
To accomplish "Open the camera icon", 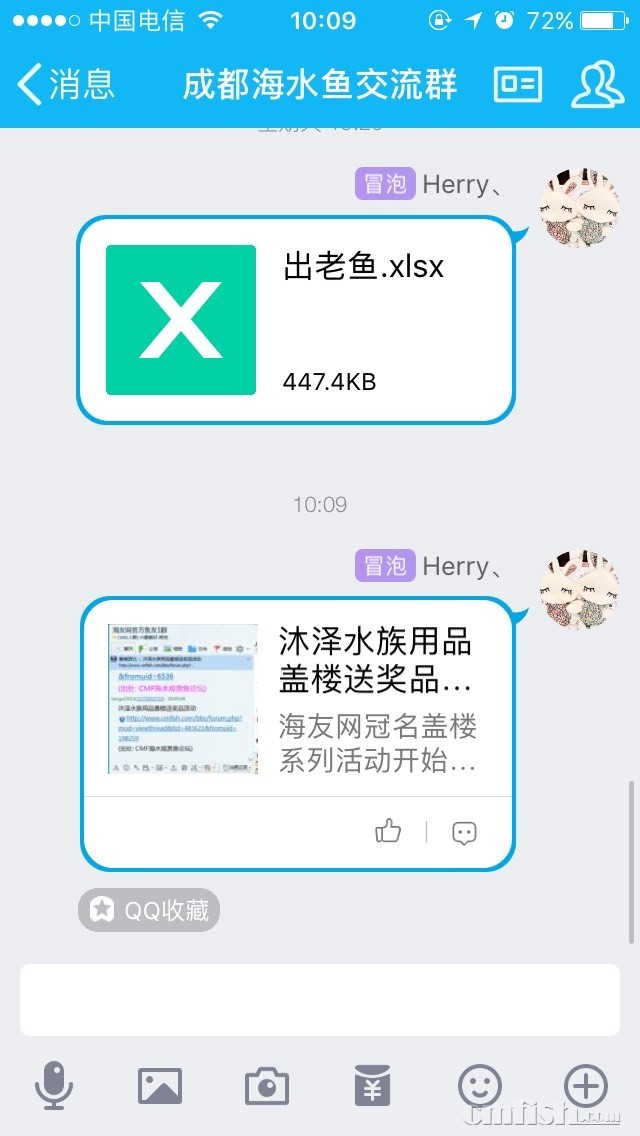I will tap(267, 1086).
